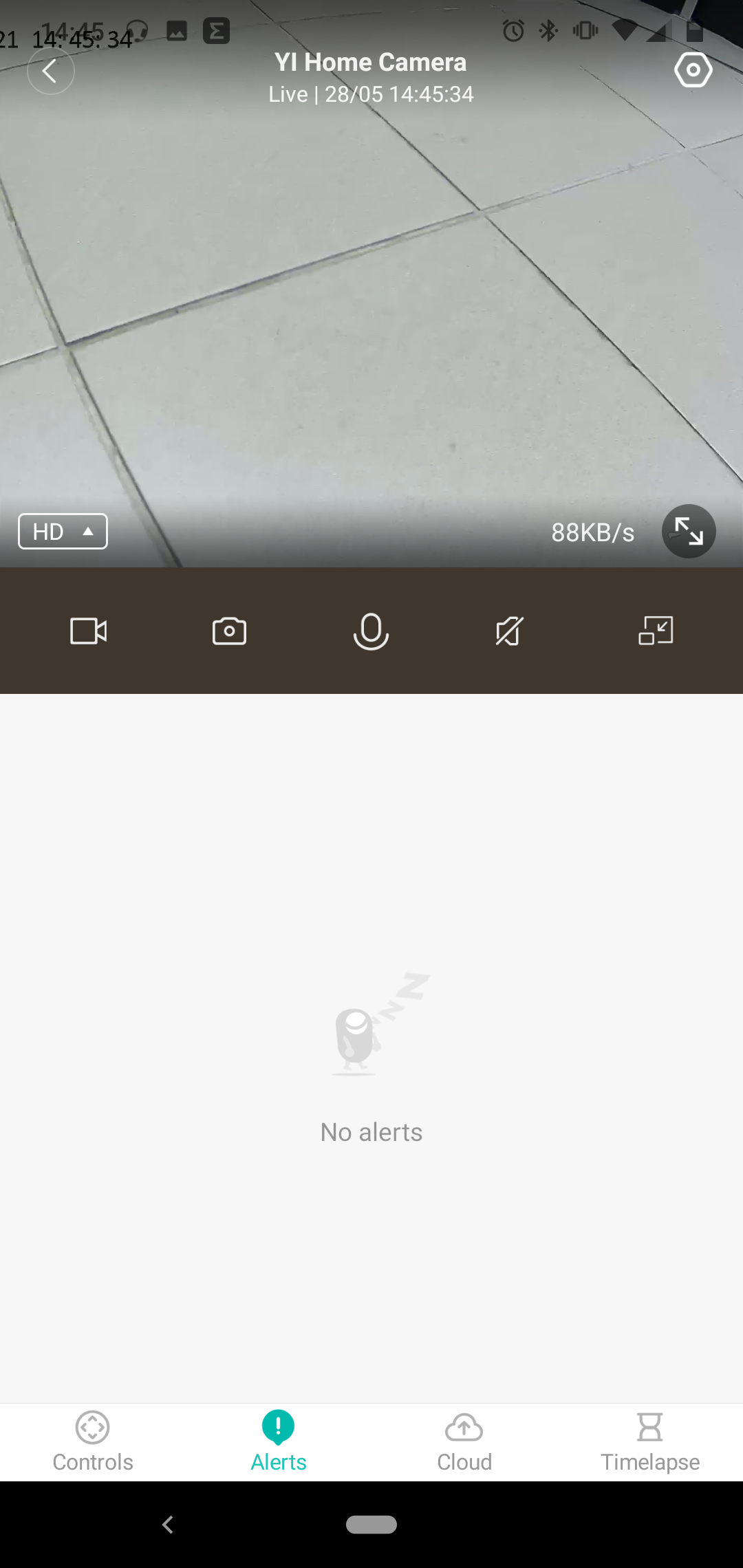Go back using the top-left chevron
This screenshot has height=1568, width=743.
tap(51, 71)
